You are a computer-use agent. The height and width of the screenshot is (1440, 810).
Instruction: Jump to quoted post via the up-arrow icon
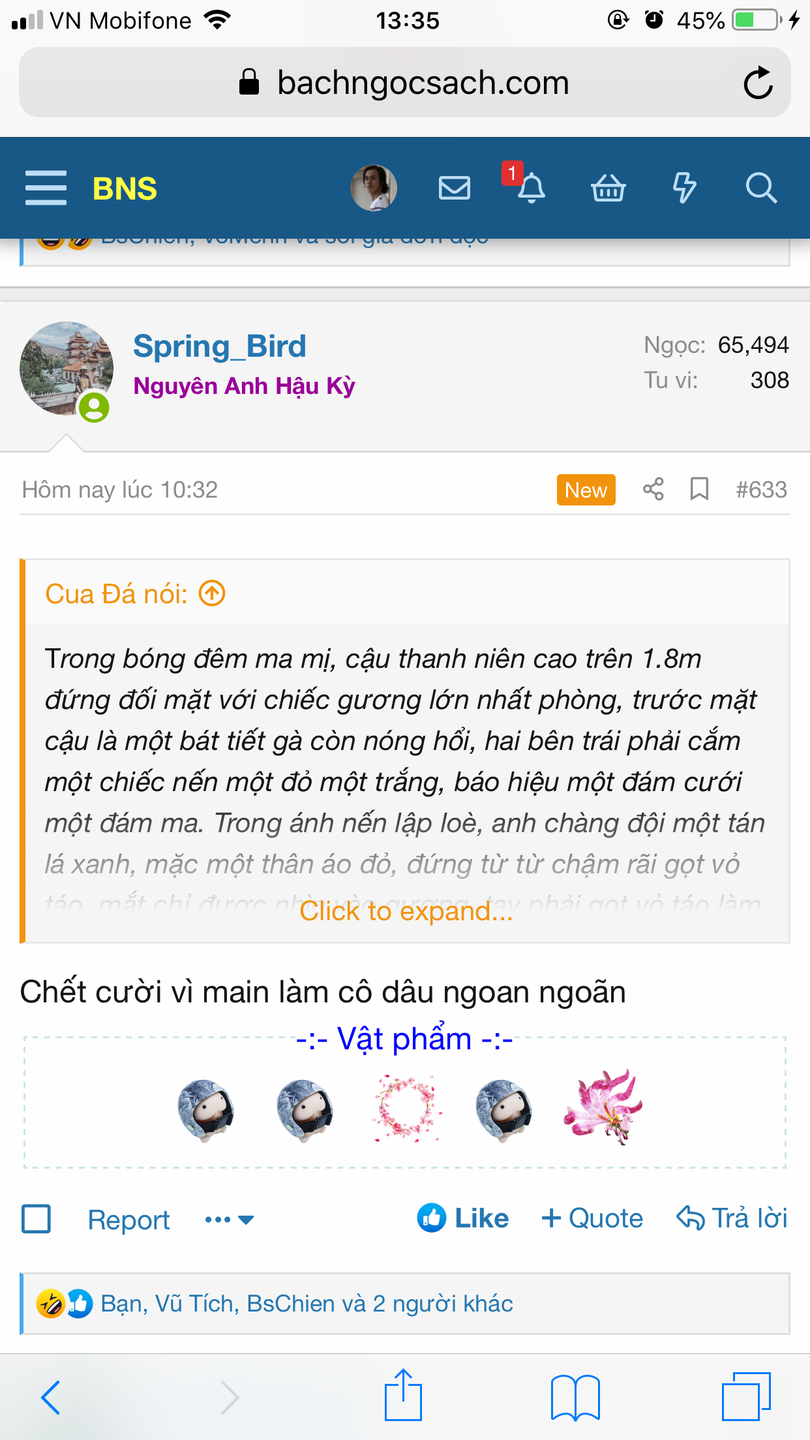pos(211,592)
